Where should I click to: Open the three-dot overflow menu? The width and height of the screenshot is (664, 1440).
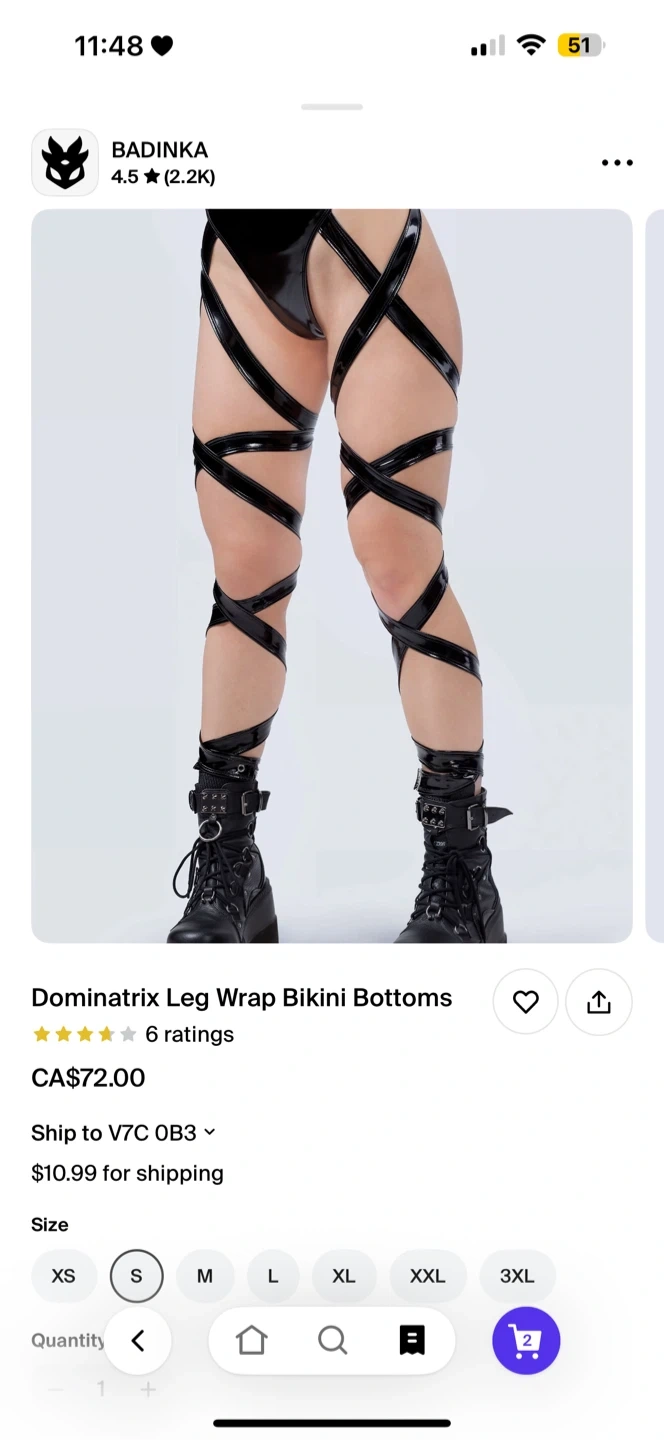(617, 163)
